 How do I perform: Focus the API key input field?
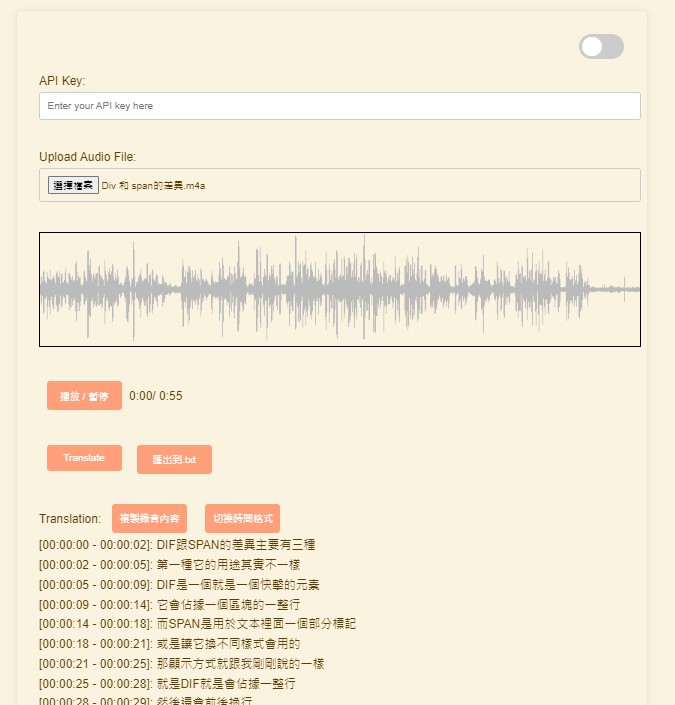coord(339,106)
